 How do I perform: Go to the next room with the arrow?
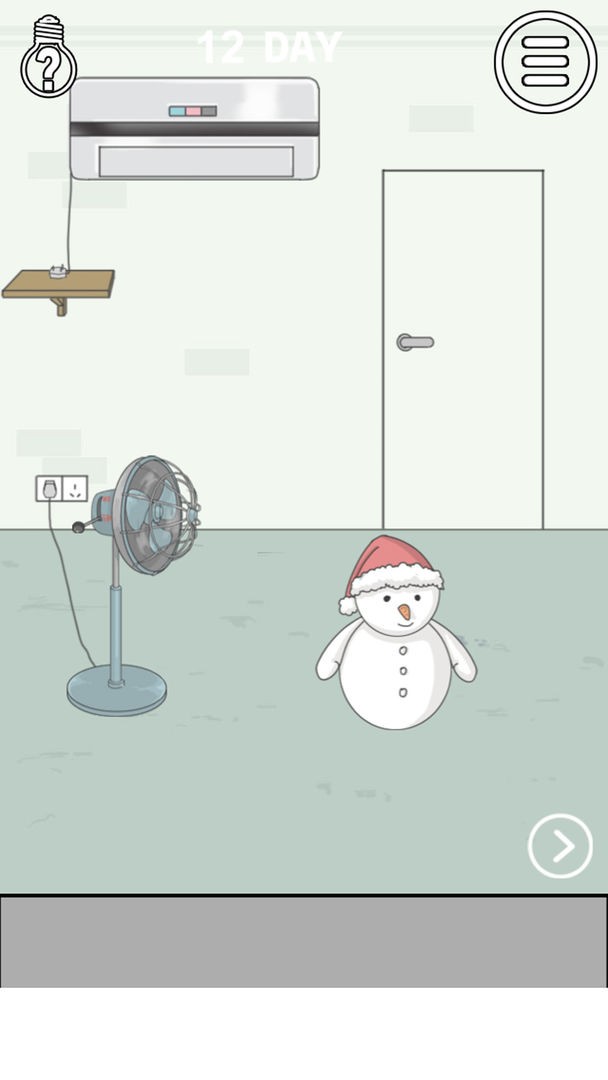click(560, 846)
